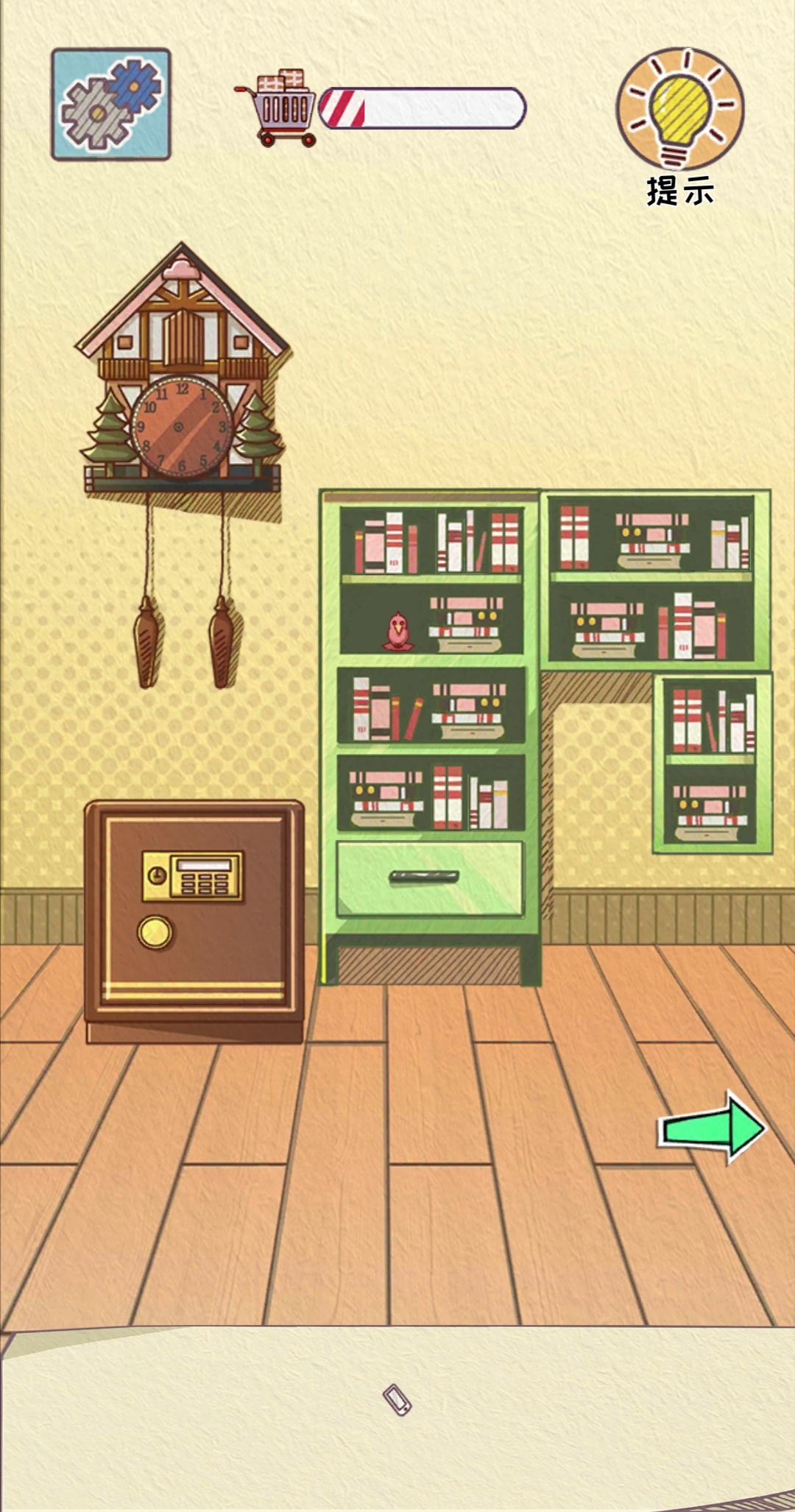Image resolution: width=795 pixels, height=1512 pixels.
Task: Pick up the red bird on the shelf
Action: [398, 632]
